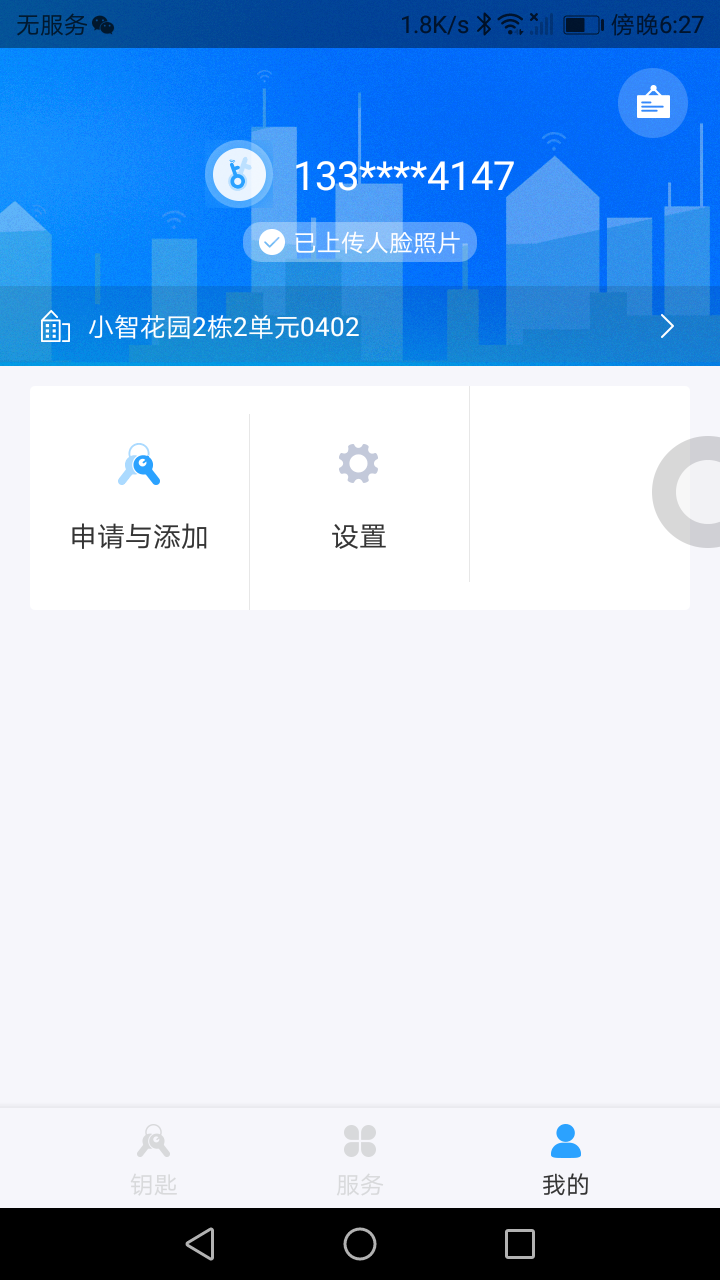Tap the 已上传人脸照片 badge
Image resolution: width=720 pixels, height=1280 pixels.
[x=360, y=242]
